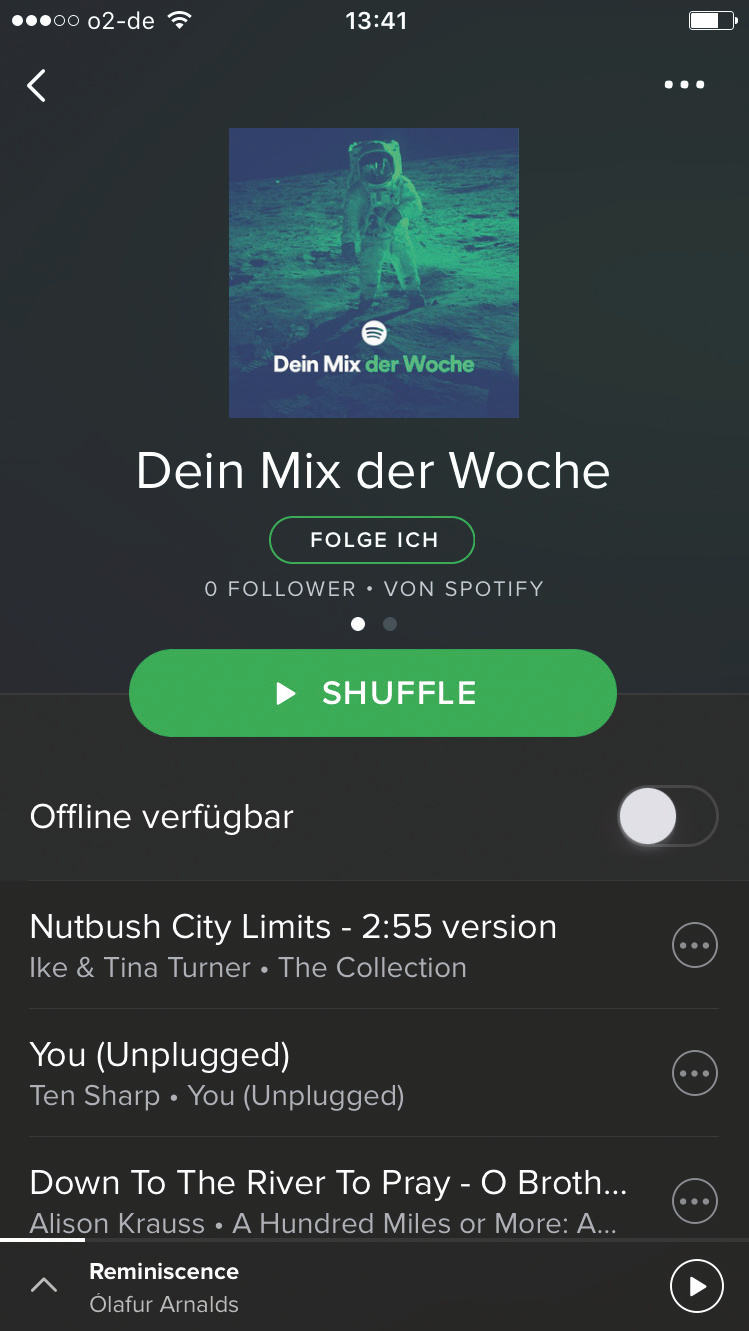
Task: Enable the Offline verfügbar switch
Action: coord(667,816)
